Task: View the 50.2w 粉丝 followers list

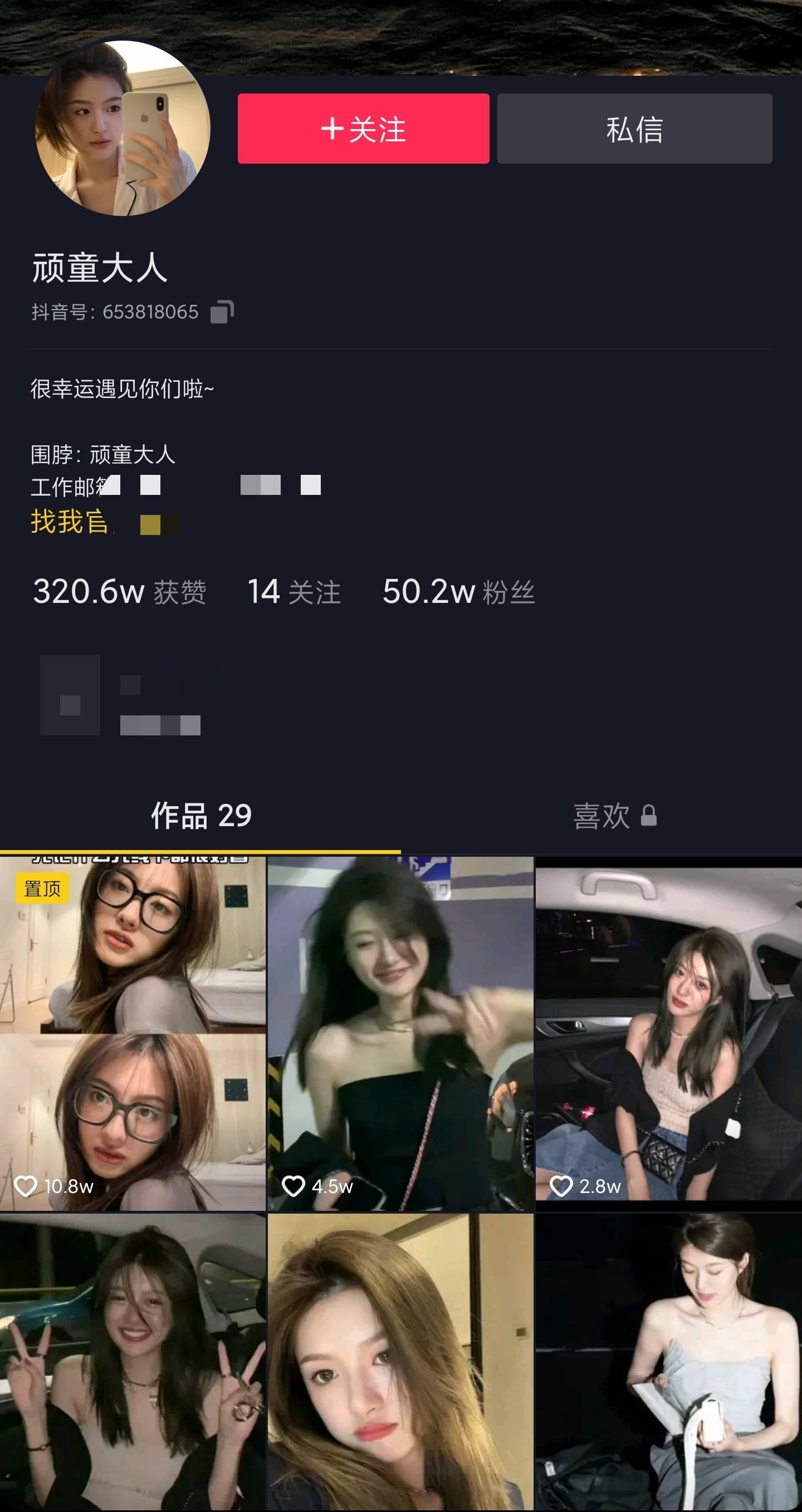Action: [458, 592]
